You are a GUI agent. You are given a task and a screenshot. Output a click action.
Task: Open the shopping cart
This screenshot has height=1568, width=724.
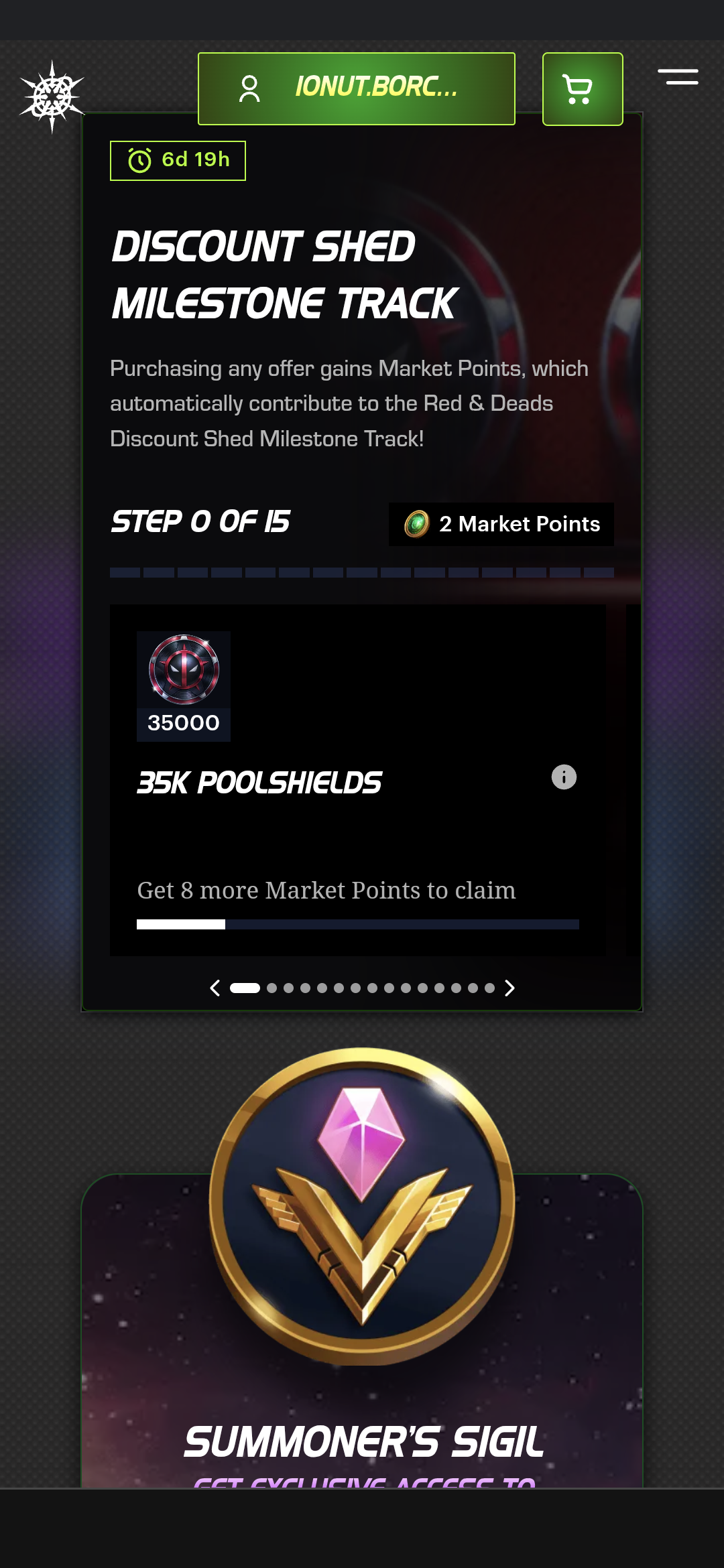tap(582, 88)
